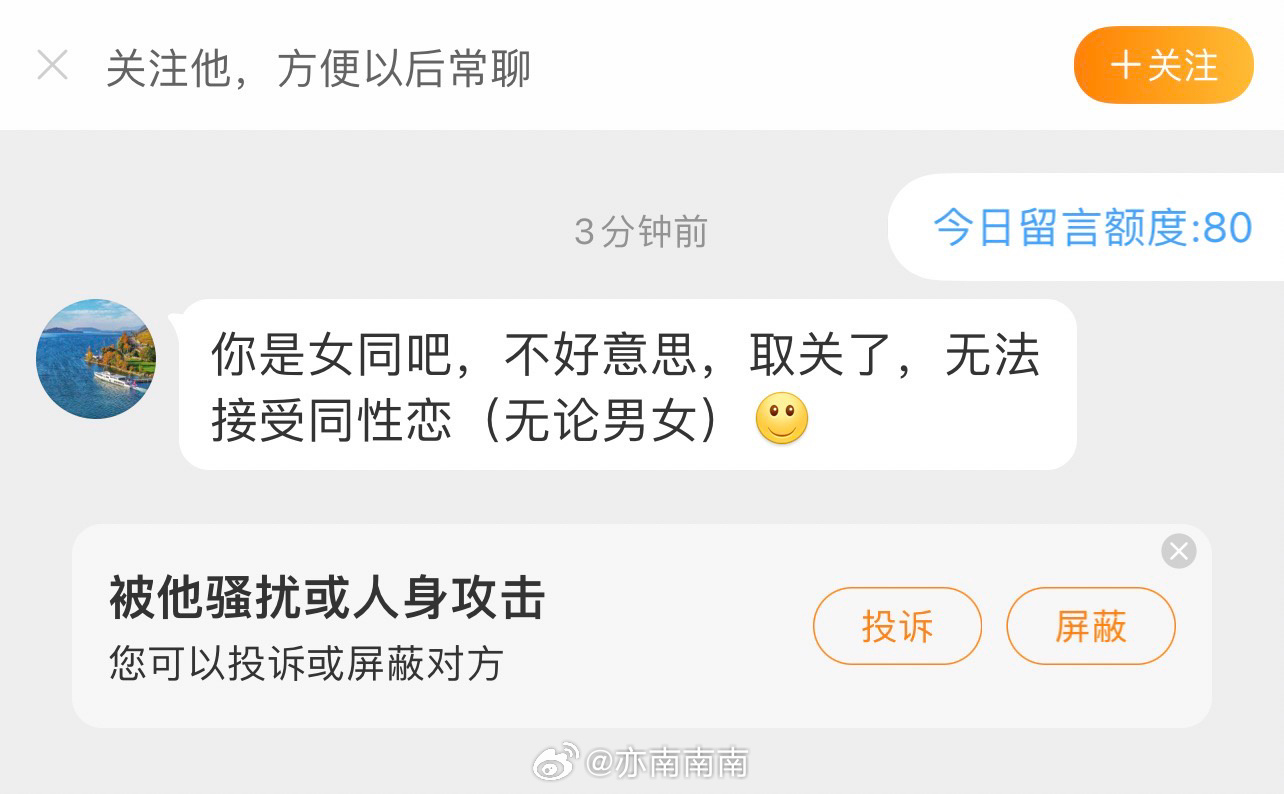
Task: Block this user via 屏蔽
Action: point(1090,626)
